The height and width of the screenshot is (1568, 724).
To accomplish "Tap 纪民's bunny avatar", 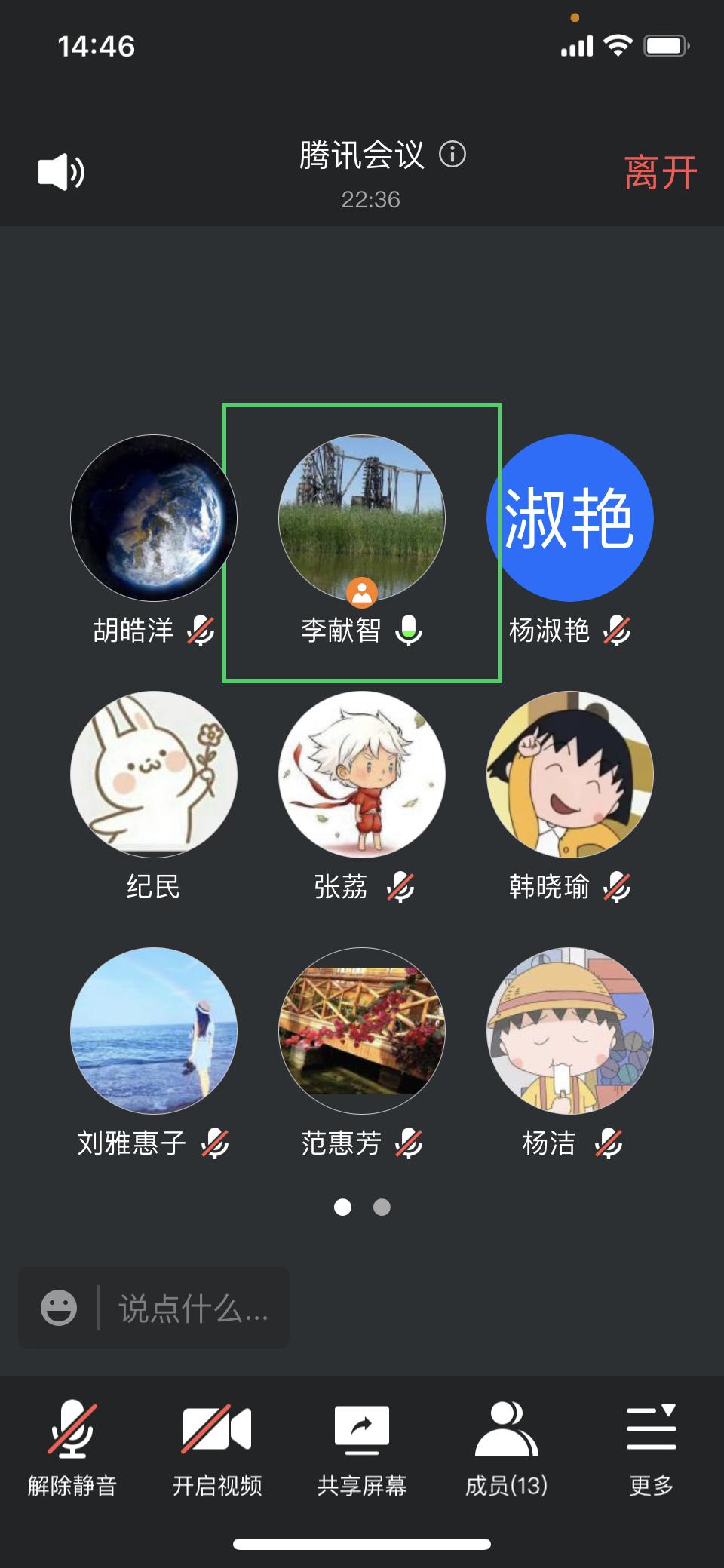I will (154, 775).
